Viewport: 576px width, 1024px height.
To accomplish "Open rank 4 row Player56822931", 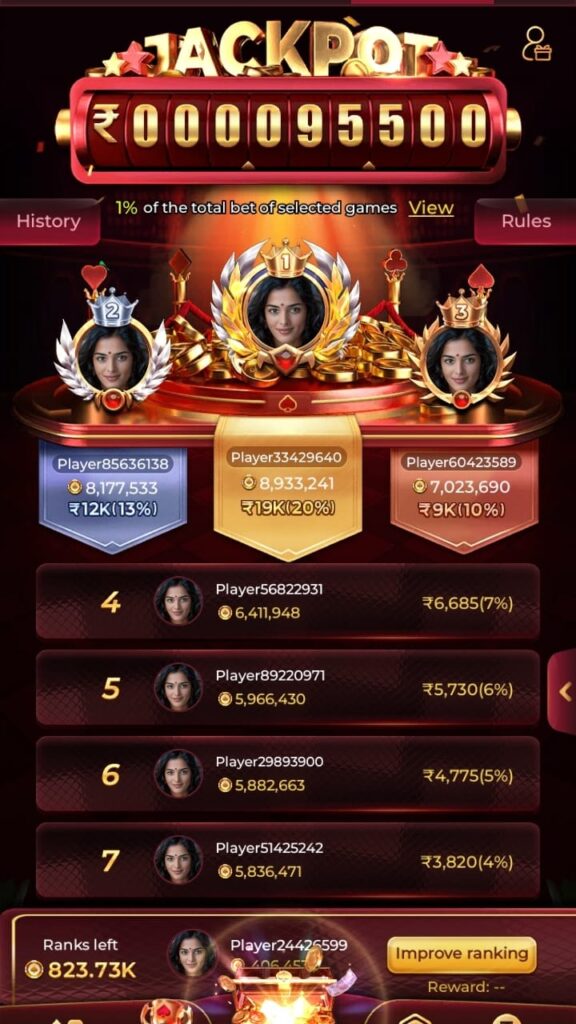I will tap(288, 601).
